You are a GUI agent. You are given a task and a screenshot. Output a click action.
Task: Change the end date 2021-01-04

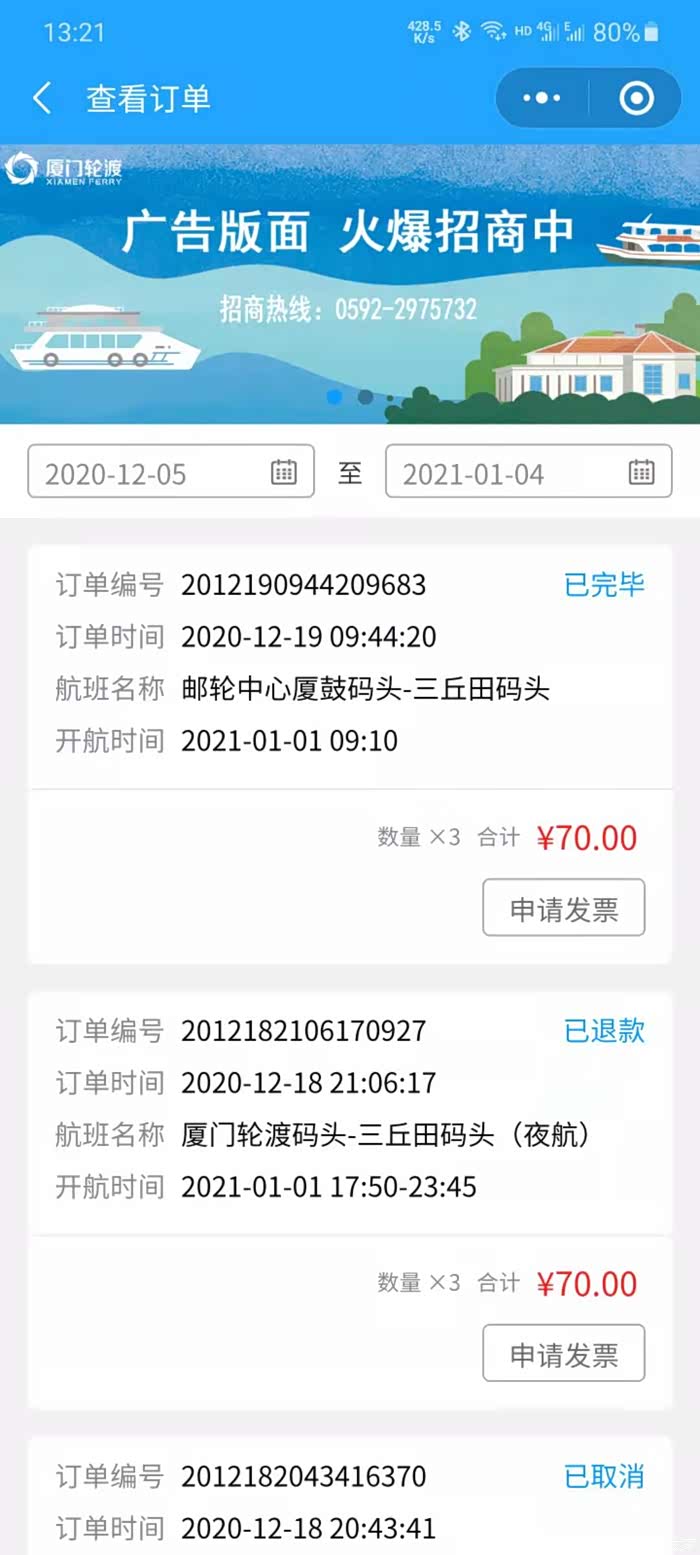(x=528, y=473)
